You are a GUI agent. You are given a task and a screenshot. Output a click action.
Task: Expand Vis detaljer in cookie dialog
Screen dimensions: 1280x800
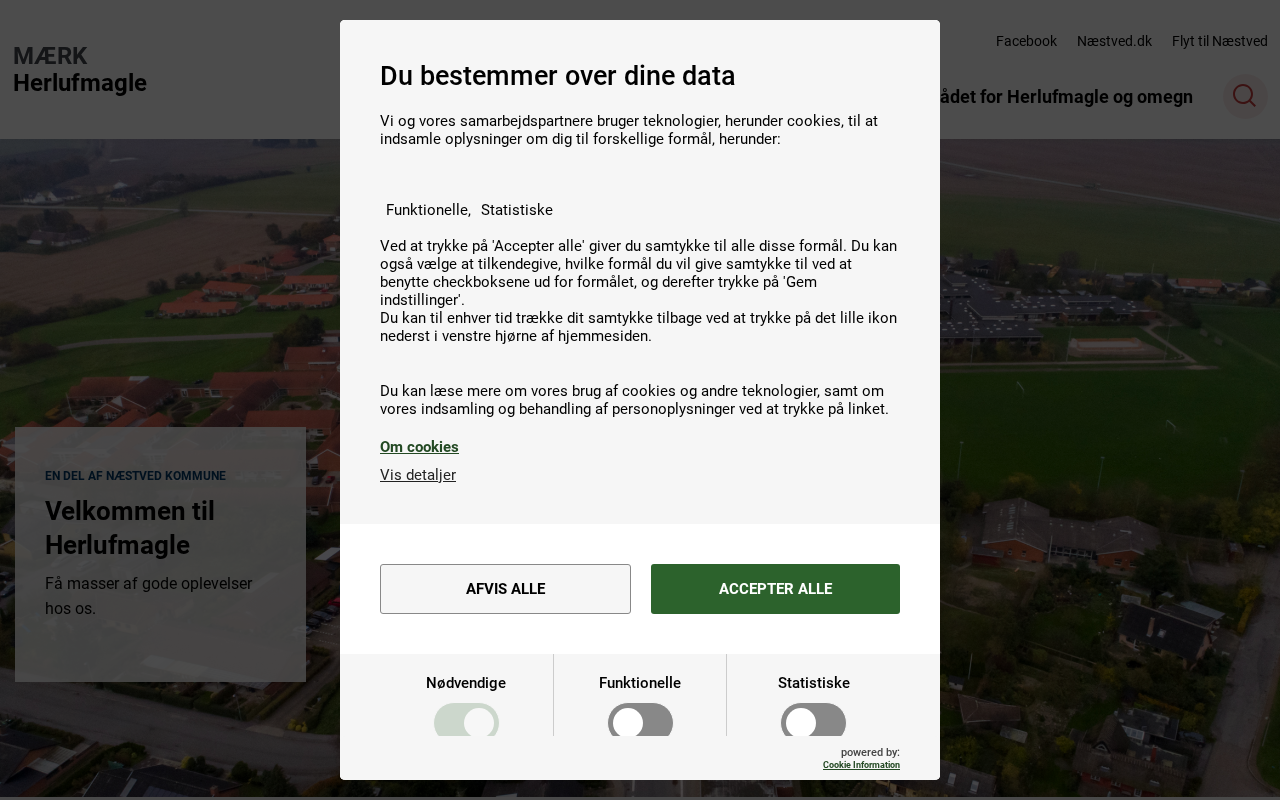pyautogui.click(x=418, y=475)
